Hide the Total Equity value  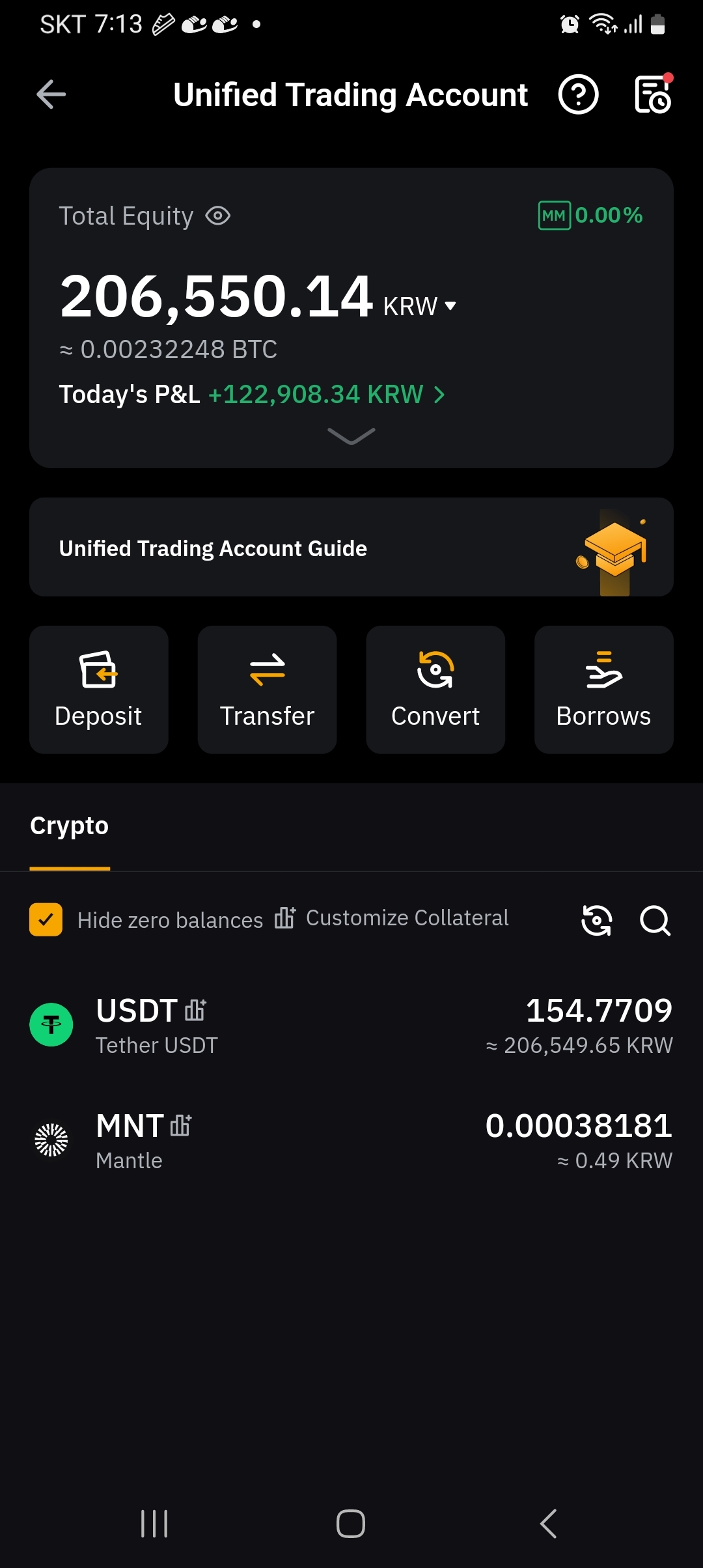(x=218, y=216)
